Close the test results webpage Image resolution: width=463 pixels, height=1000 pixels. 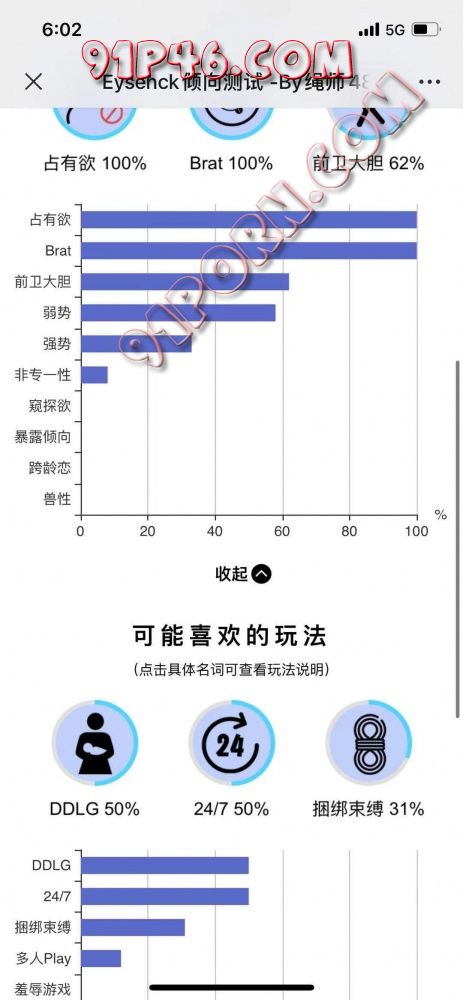pyautogui.click(x=33, y=82)
